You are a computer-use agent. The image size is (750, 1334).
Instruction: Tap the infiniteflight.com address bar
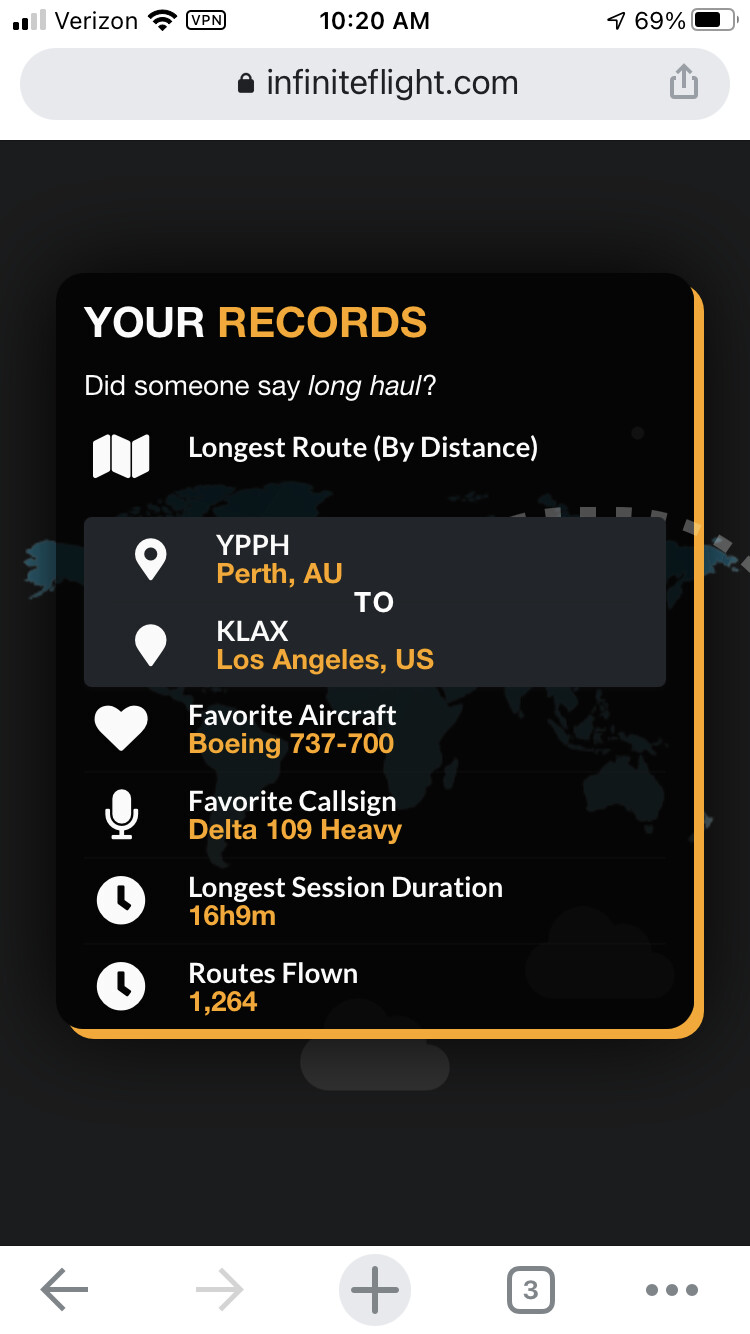point(375,84)
